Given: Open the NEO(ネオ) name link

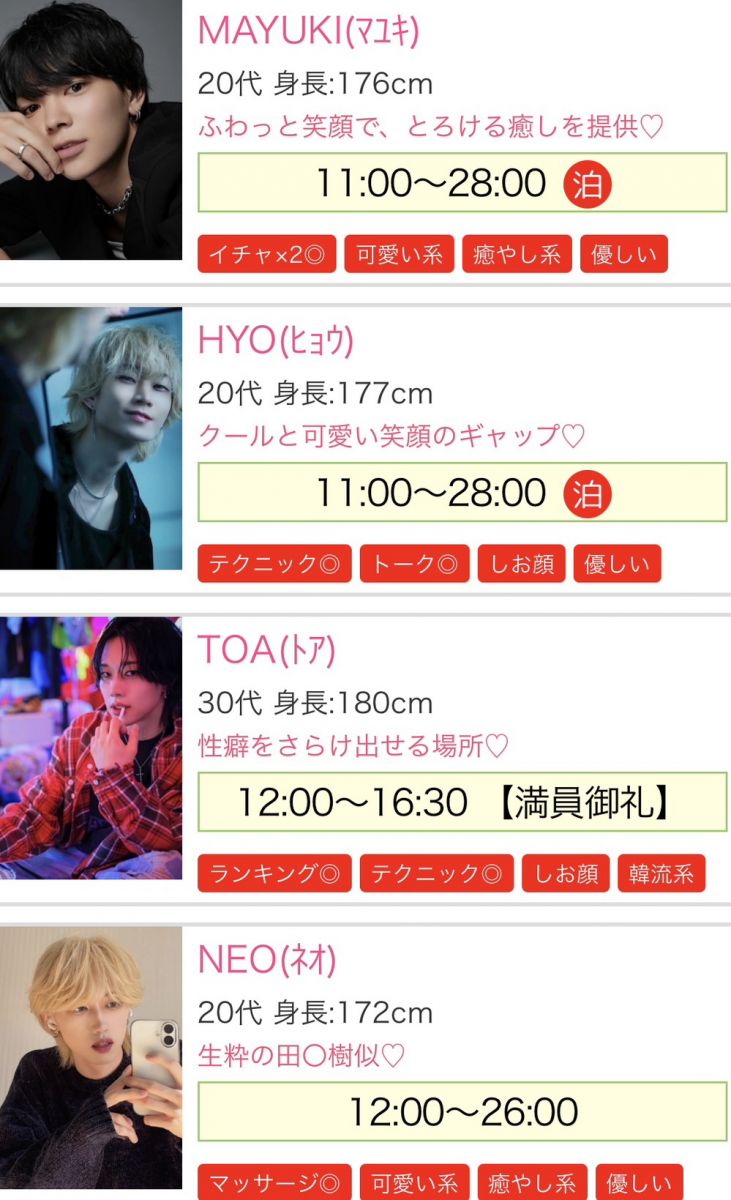Looking at the screenshot, I should tap(267, 960).
